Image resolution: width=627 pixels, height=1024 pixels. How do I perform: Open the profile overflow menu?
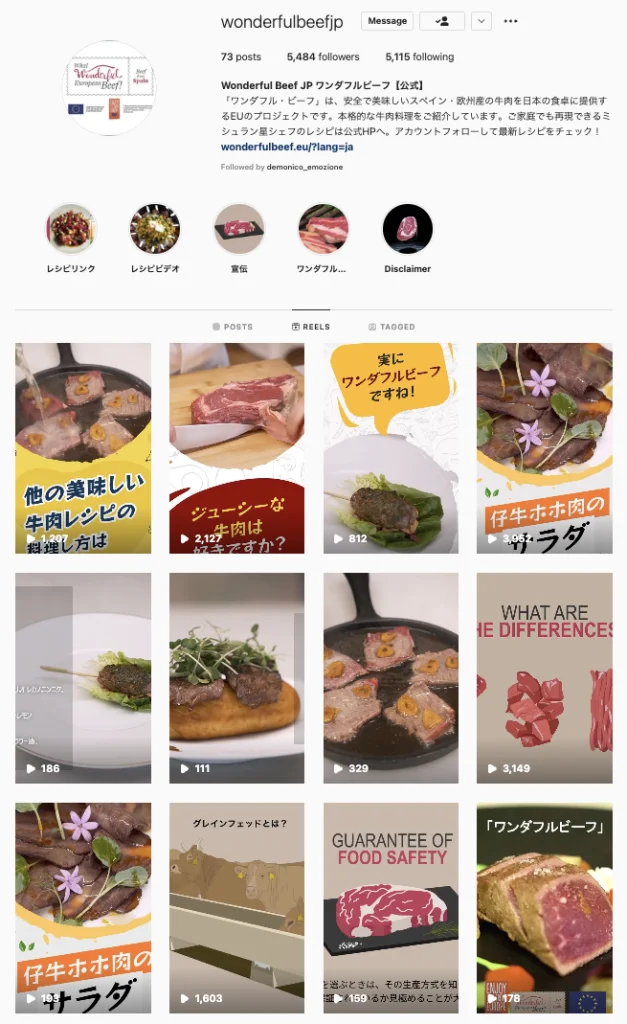pos(511,21)
